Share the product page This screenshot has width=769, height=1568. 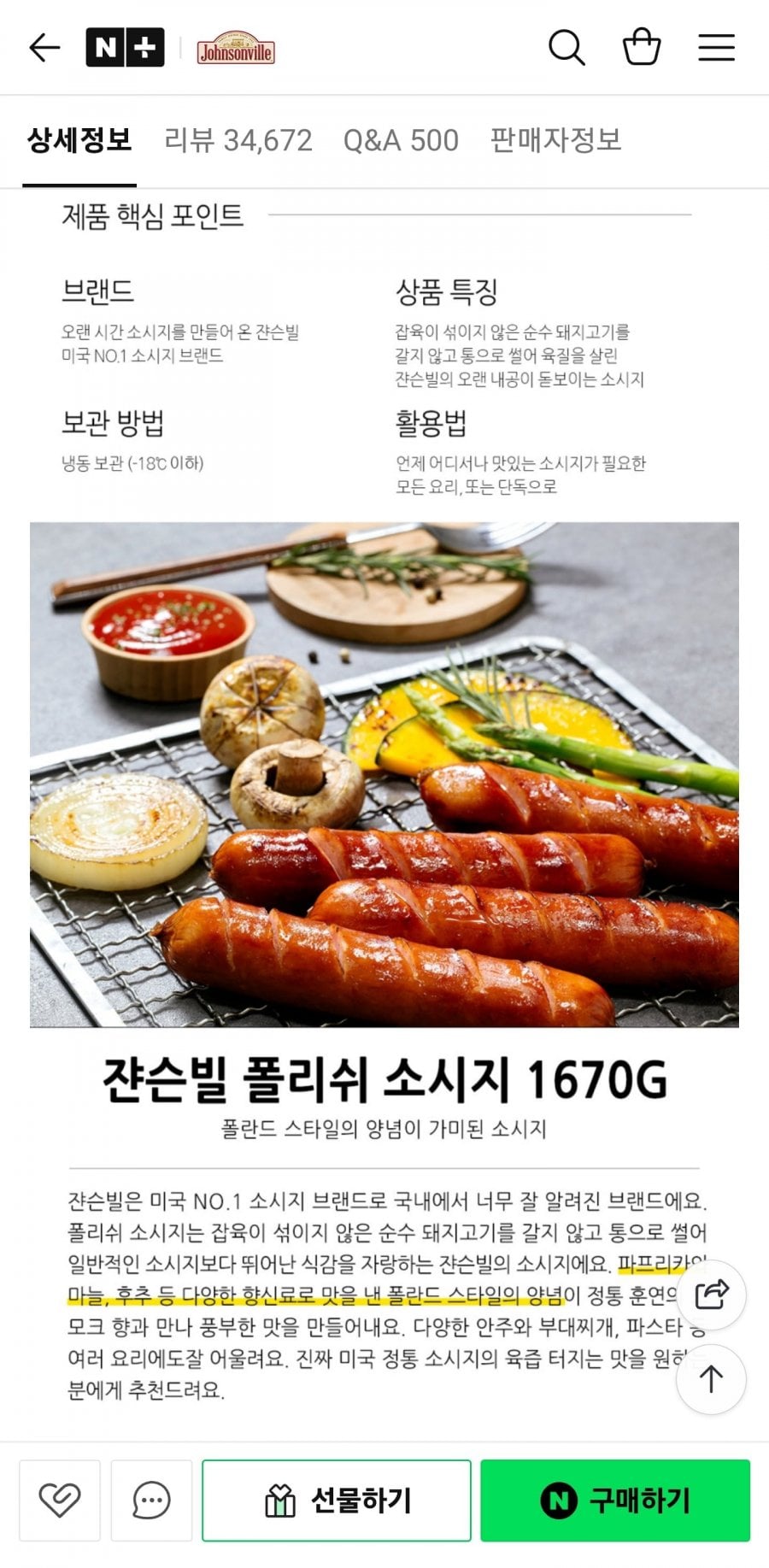click(710, 1295)
